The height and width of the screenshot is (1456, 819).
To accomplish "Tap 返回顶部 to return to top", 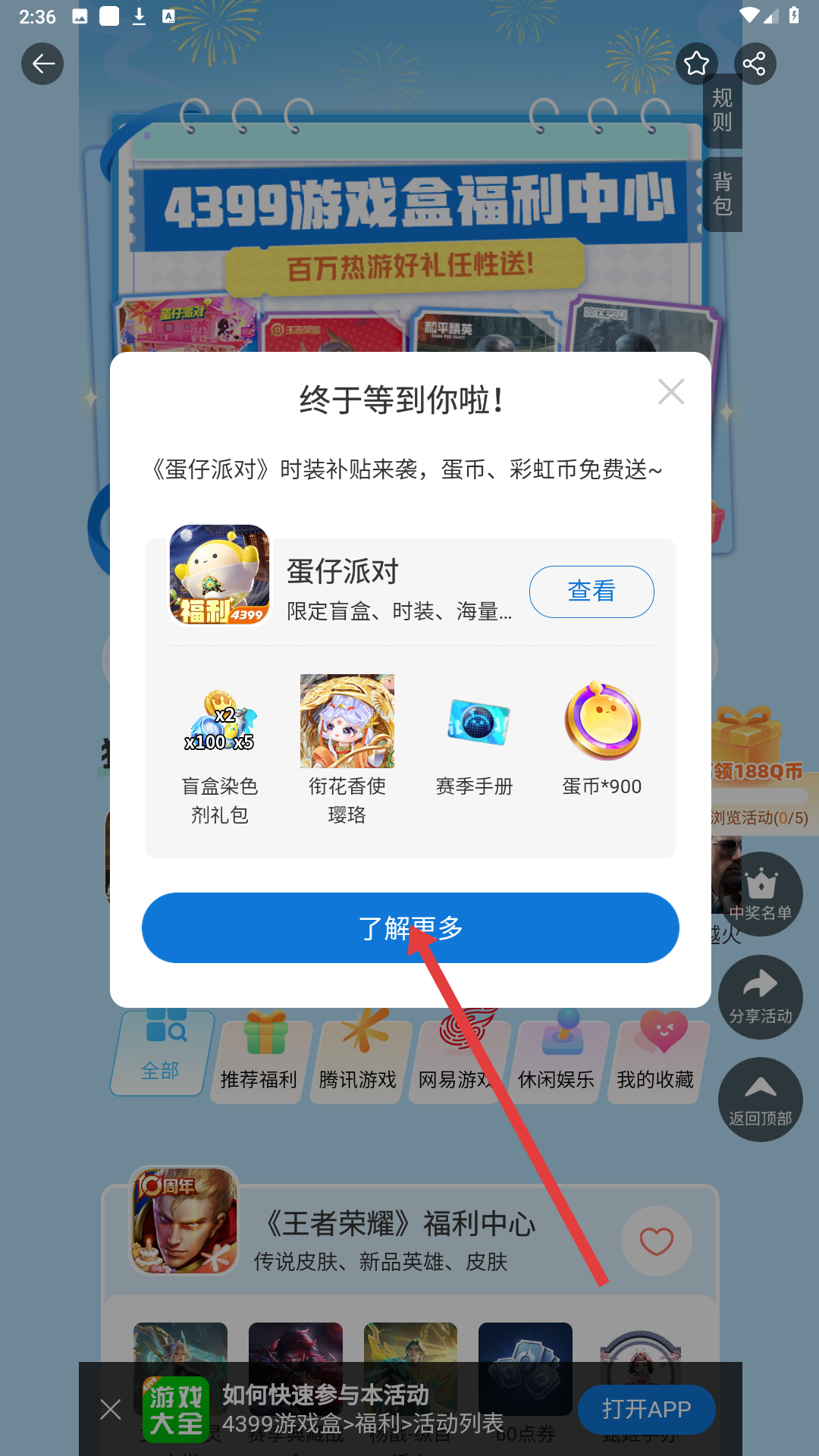I will tap(760, 1099).
